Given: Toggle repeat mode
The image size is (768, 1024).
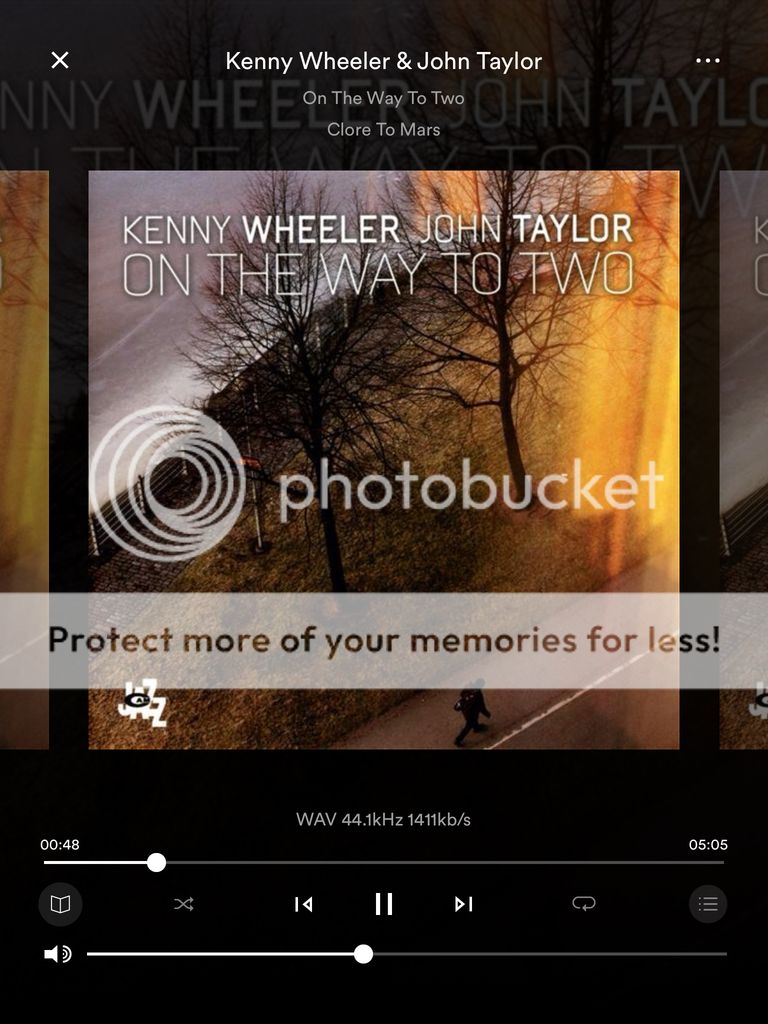Looking at the screenshot, I should 584,904.
